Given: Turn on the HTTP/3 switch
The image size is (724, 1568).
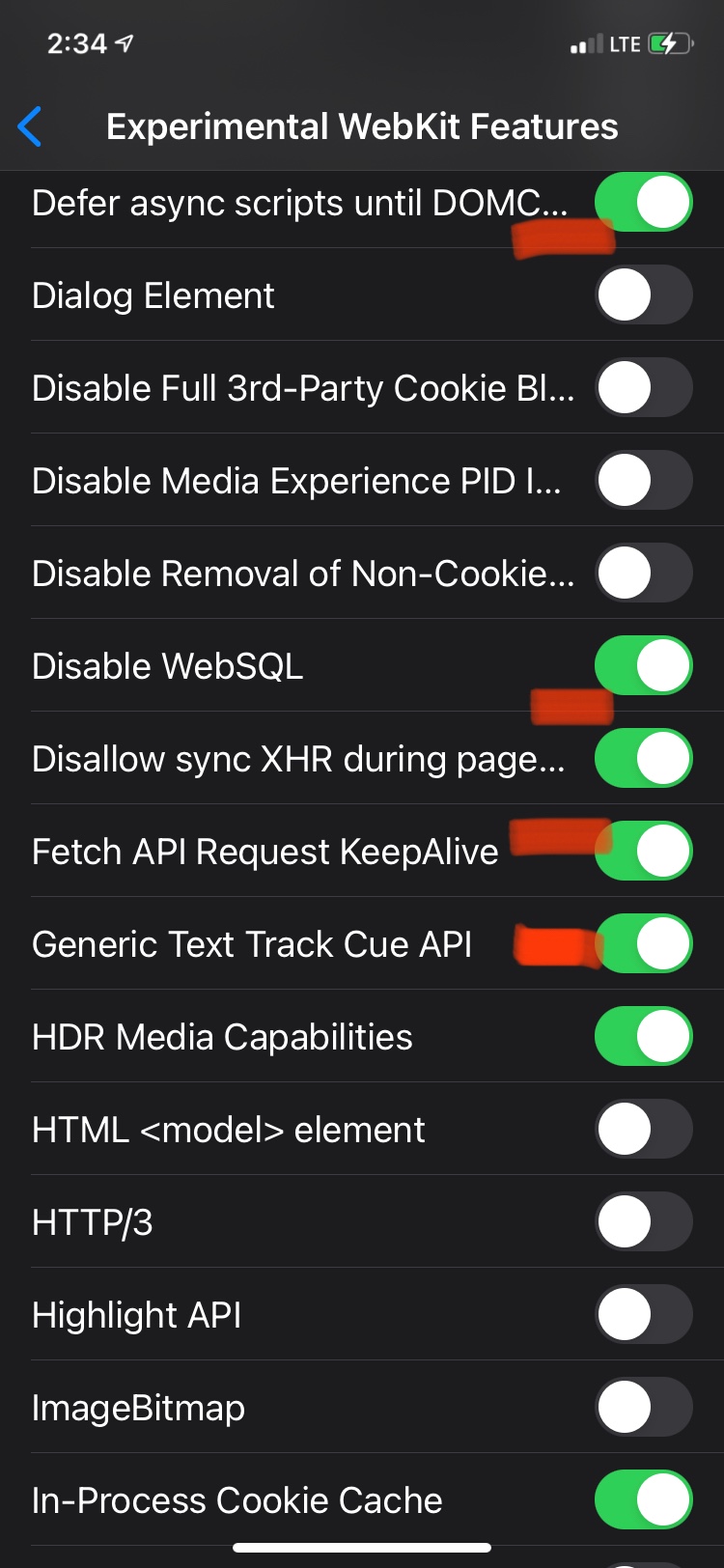Looking at the screenshot, I should coord(644,1221).
